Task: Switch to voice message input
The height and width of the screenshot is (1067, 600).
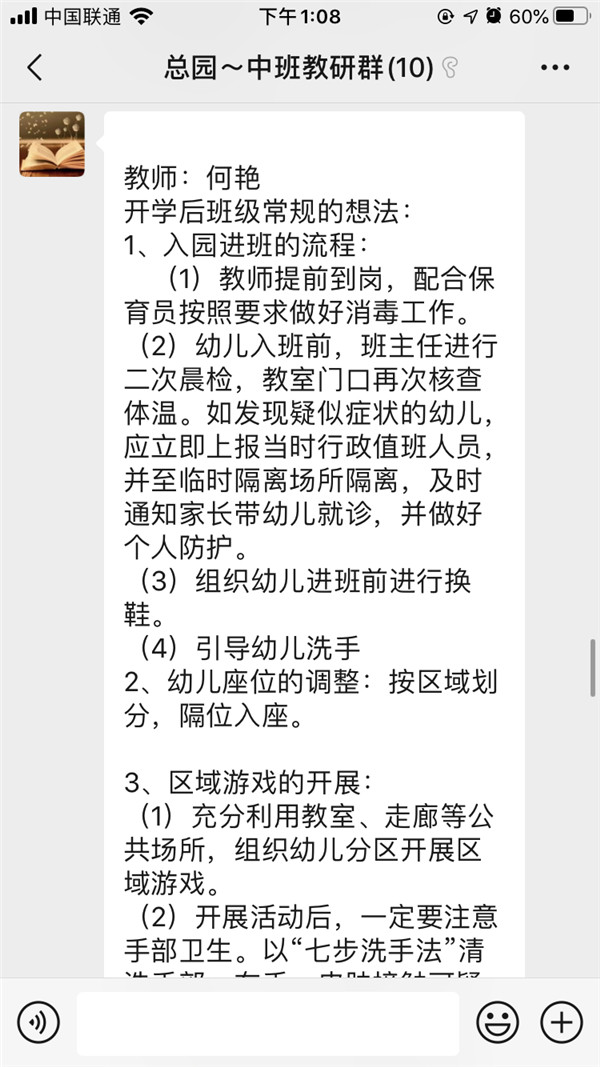Action: coord(39,1022)
